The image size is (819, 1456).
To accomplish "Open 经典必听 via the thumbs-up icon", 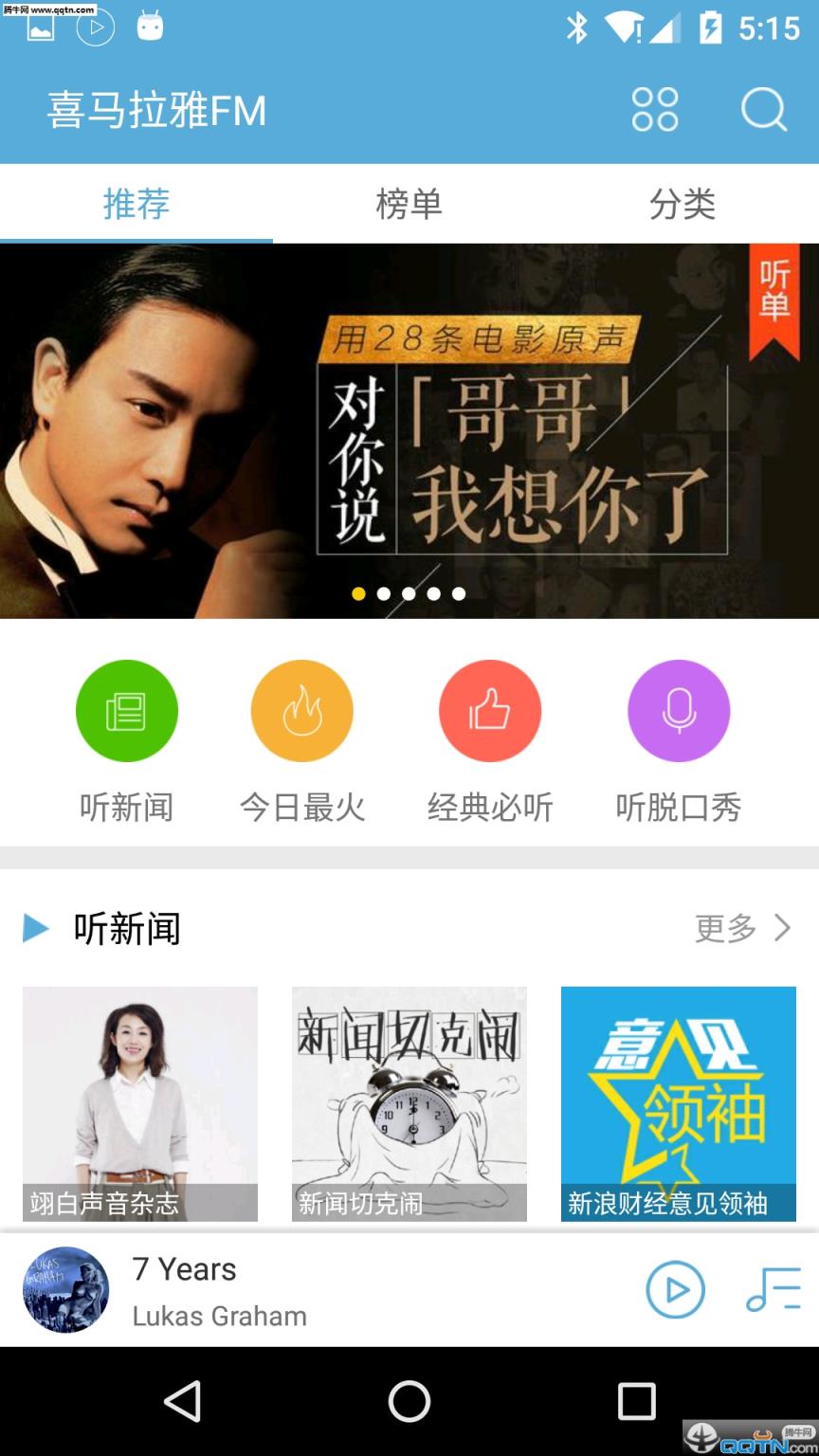I will [x=489, y=710].
